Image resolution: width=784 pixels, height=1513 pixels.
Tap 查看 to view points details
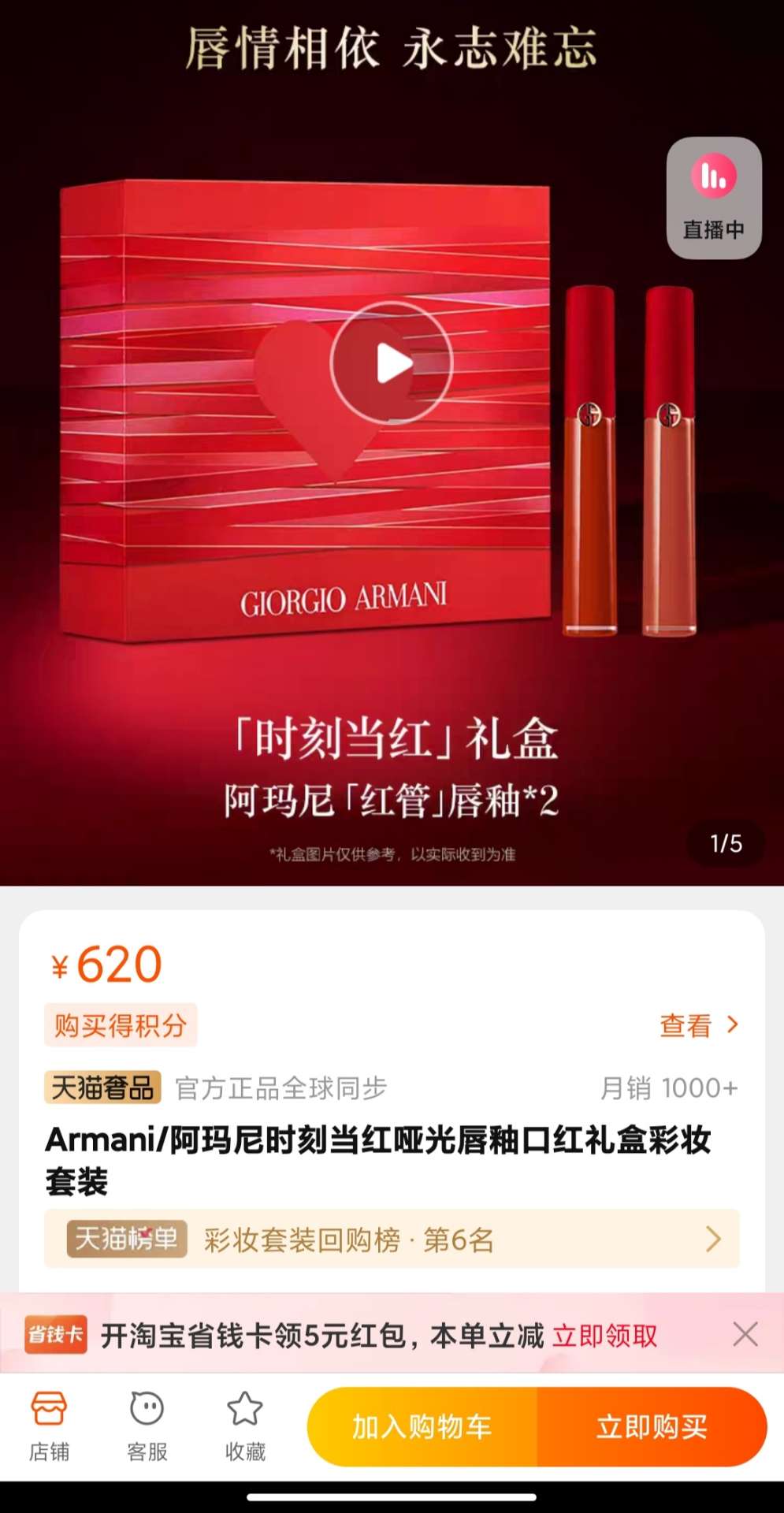click(699, 1025)
